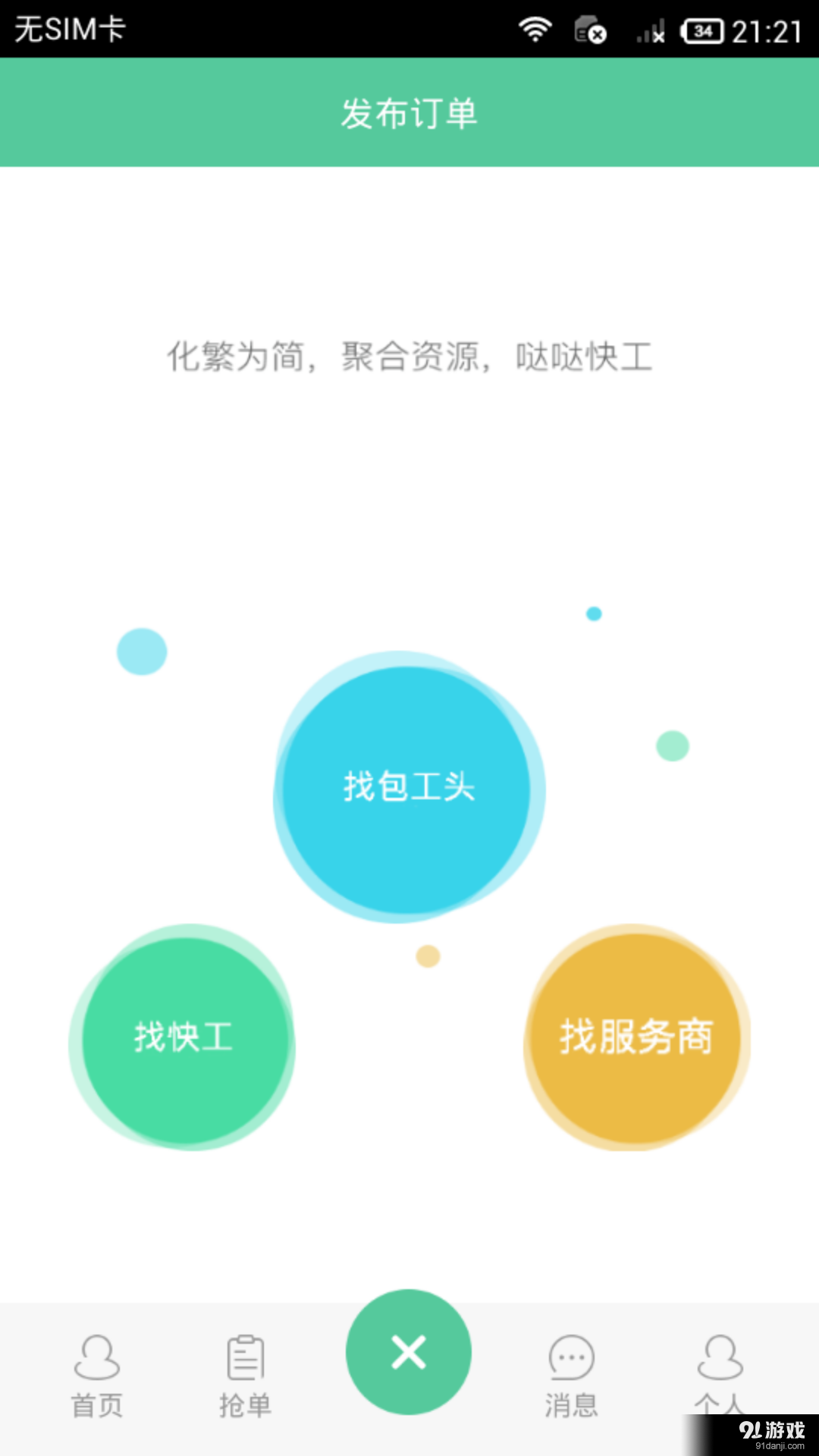Tap the clock showing 21:21
819x1456 pixels.
coord(766,28)
